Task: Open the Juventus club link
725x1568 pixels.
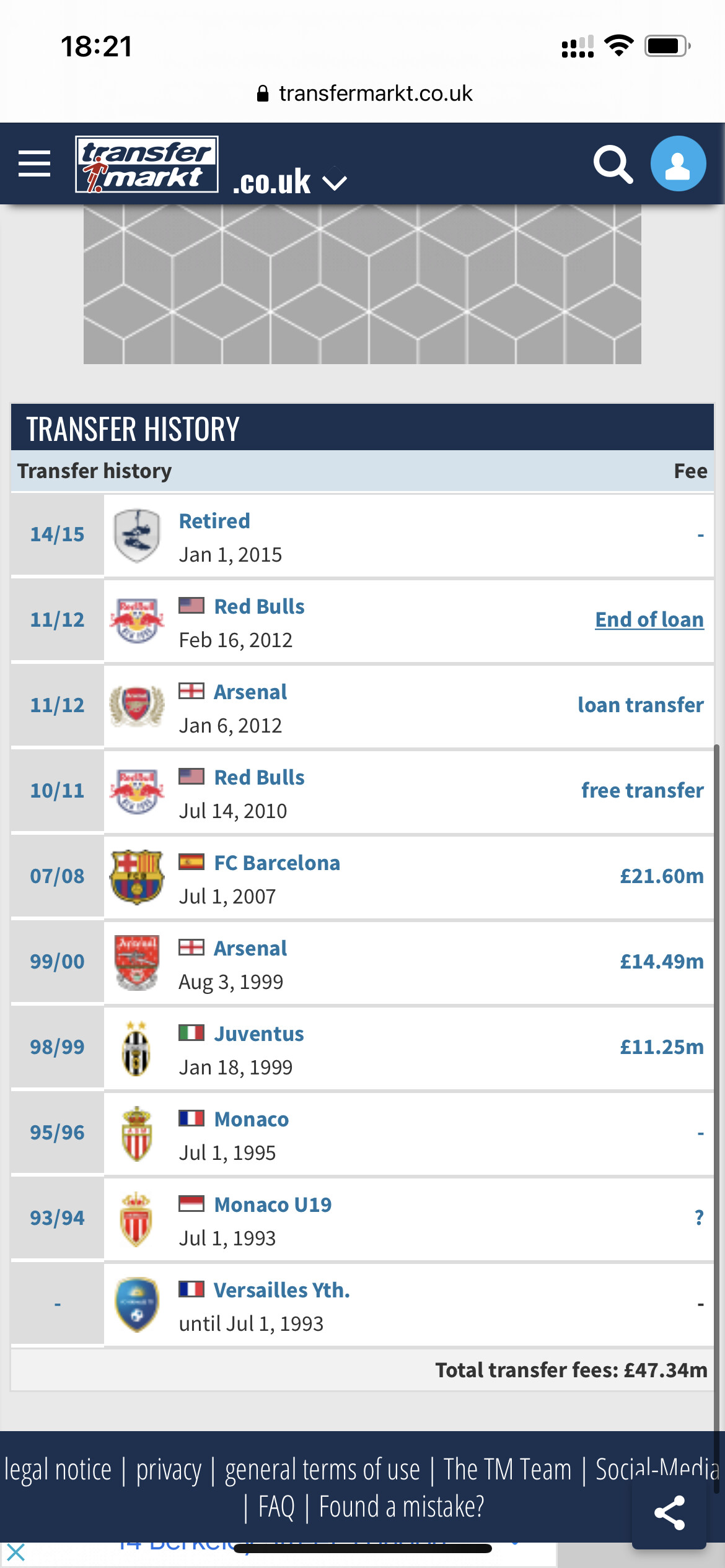Action: click(259, 1034)
